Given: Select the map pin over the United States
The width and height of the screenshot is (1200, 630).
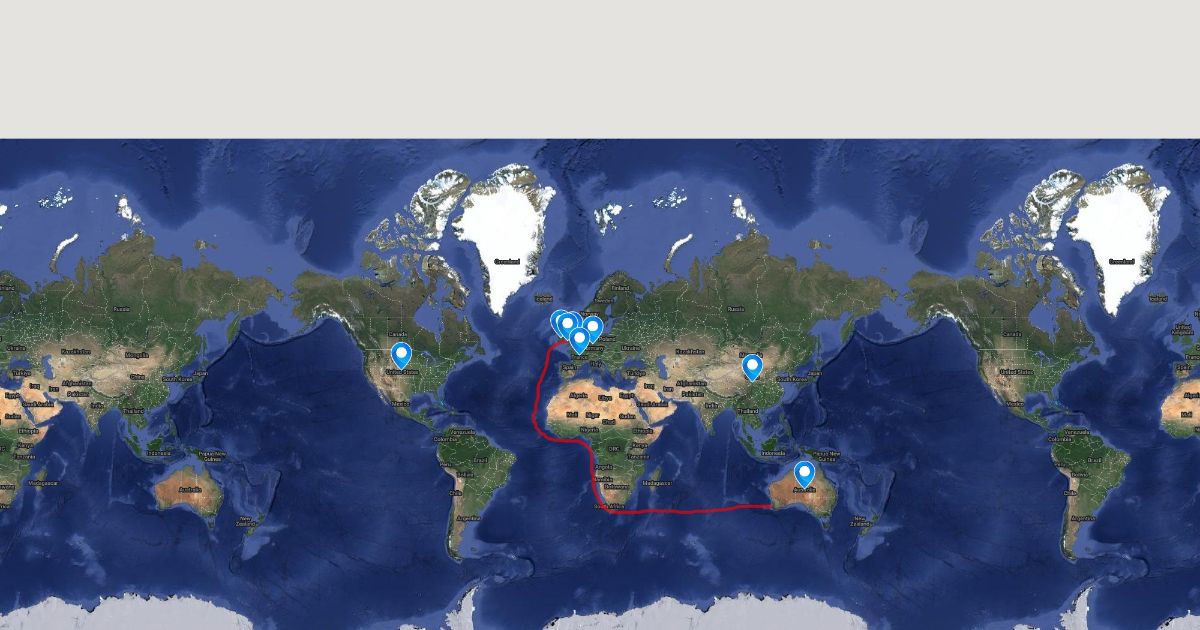Looking at the screenshot, I should (401, 354).
